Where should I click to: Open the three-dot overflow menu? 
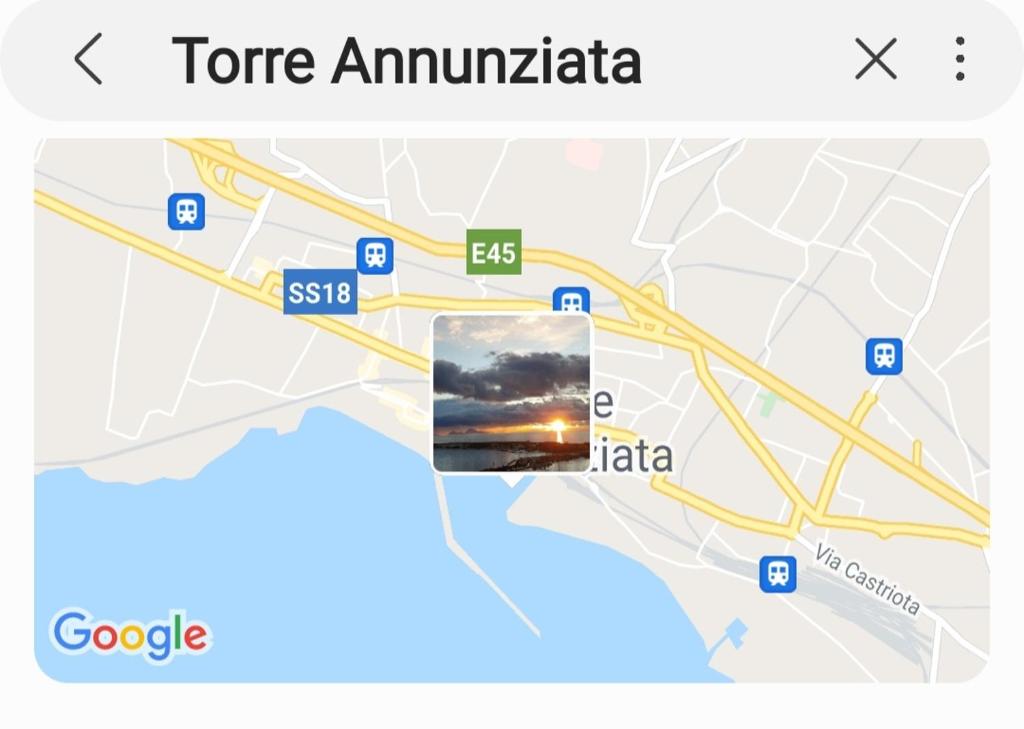(959, 60)
